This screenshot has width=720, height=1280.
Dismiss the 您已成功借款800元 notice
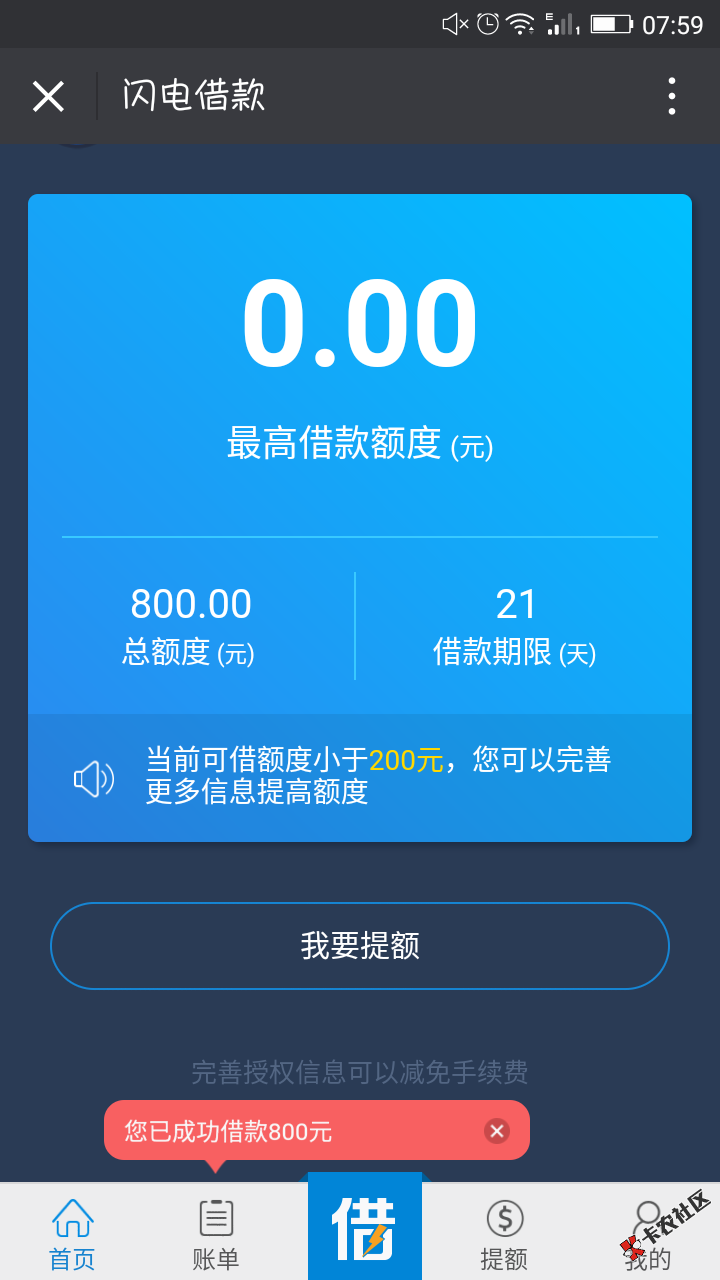(x=497, y=1131)
